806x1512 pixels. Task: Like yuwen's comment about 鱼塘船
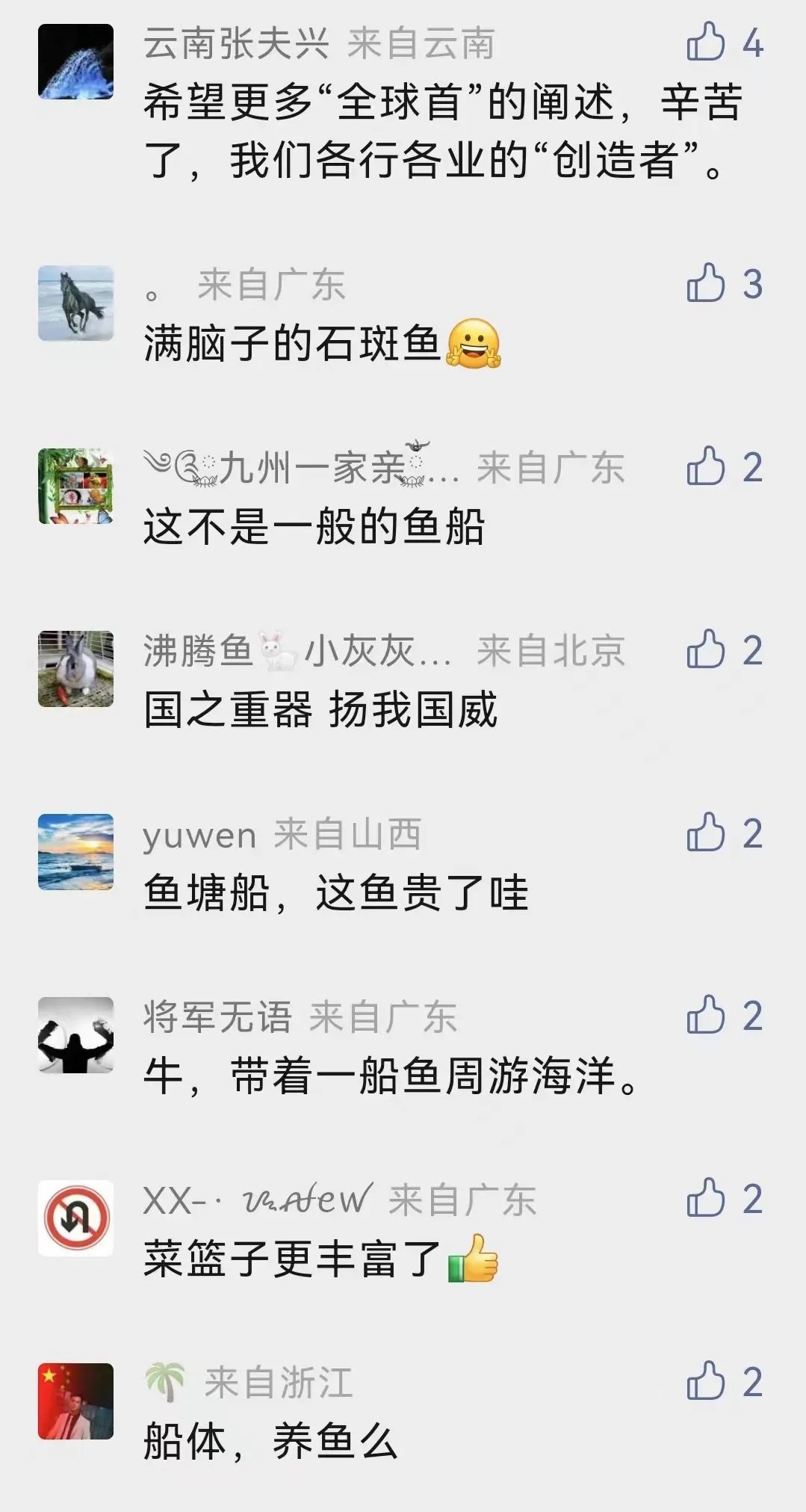(x=706, y=833)
